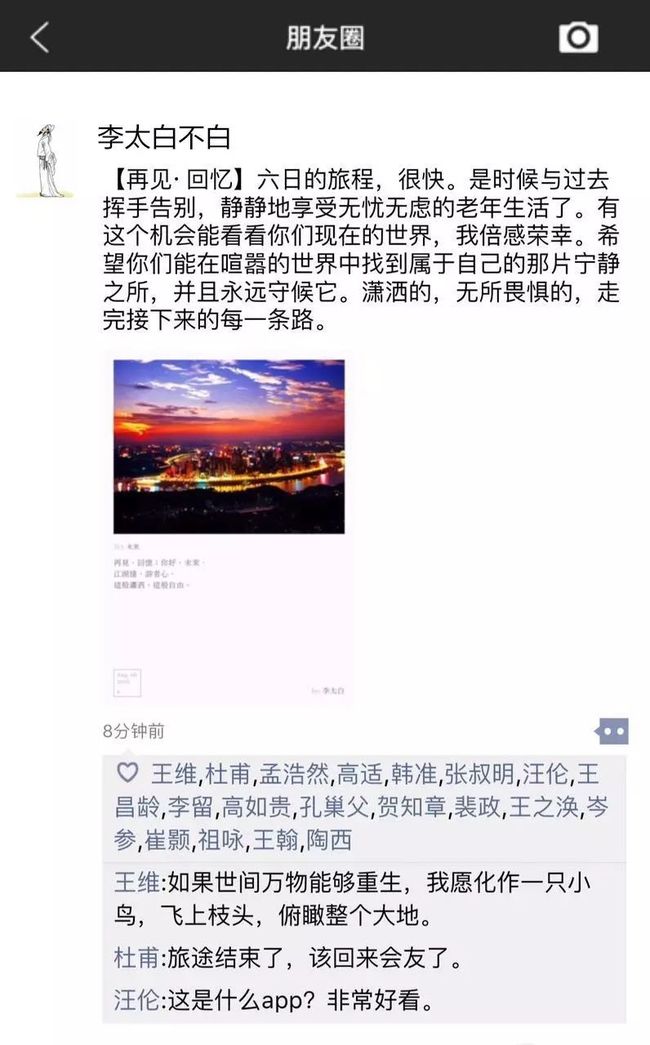The image size is (650, 1045).
Task: Open 孟浩然's profile from the likes list
Action: [x=294, y=774]
